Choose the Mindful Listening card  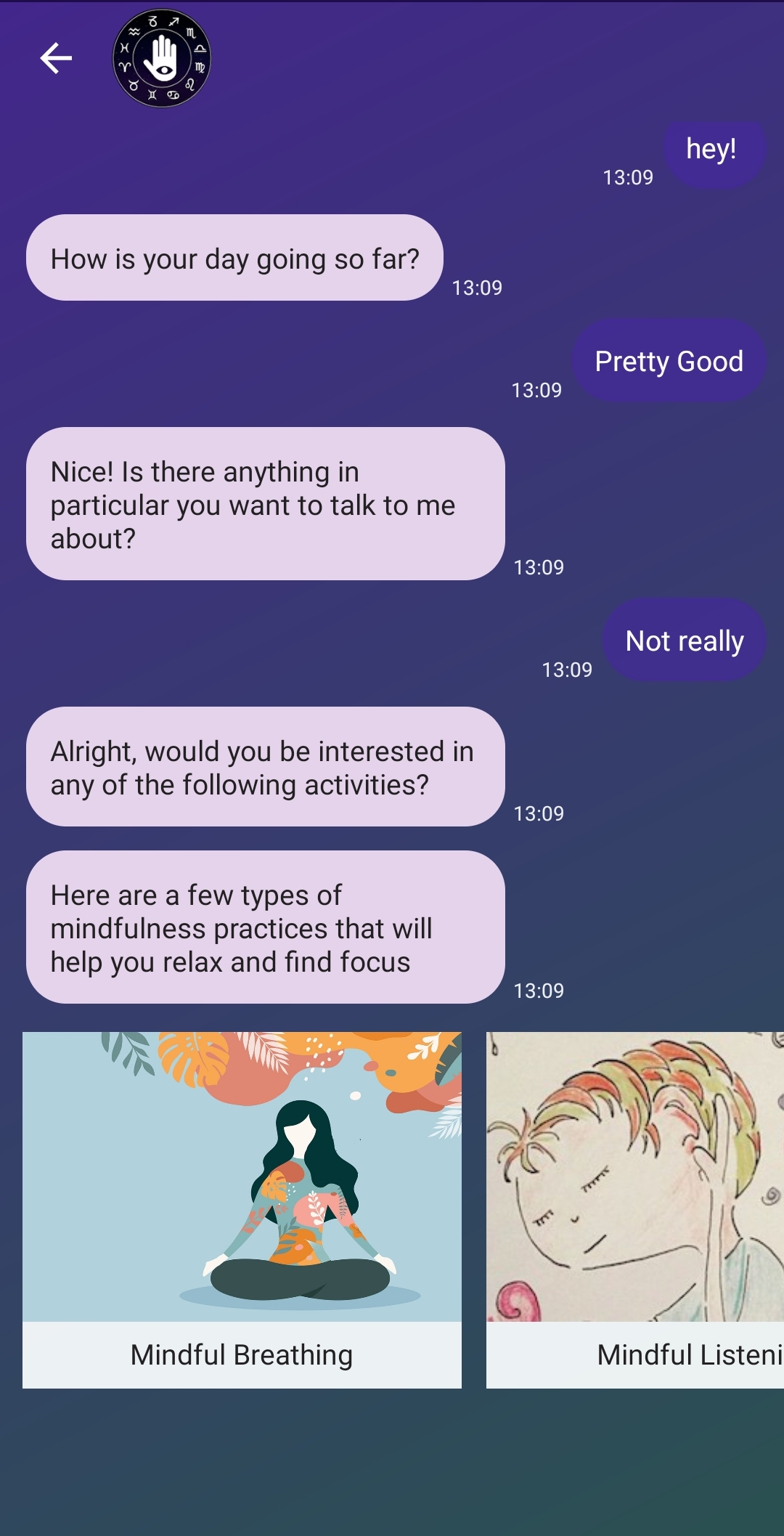[x=635, y=1209]
